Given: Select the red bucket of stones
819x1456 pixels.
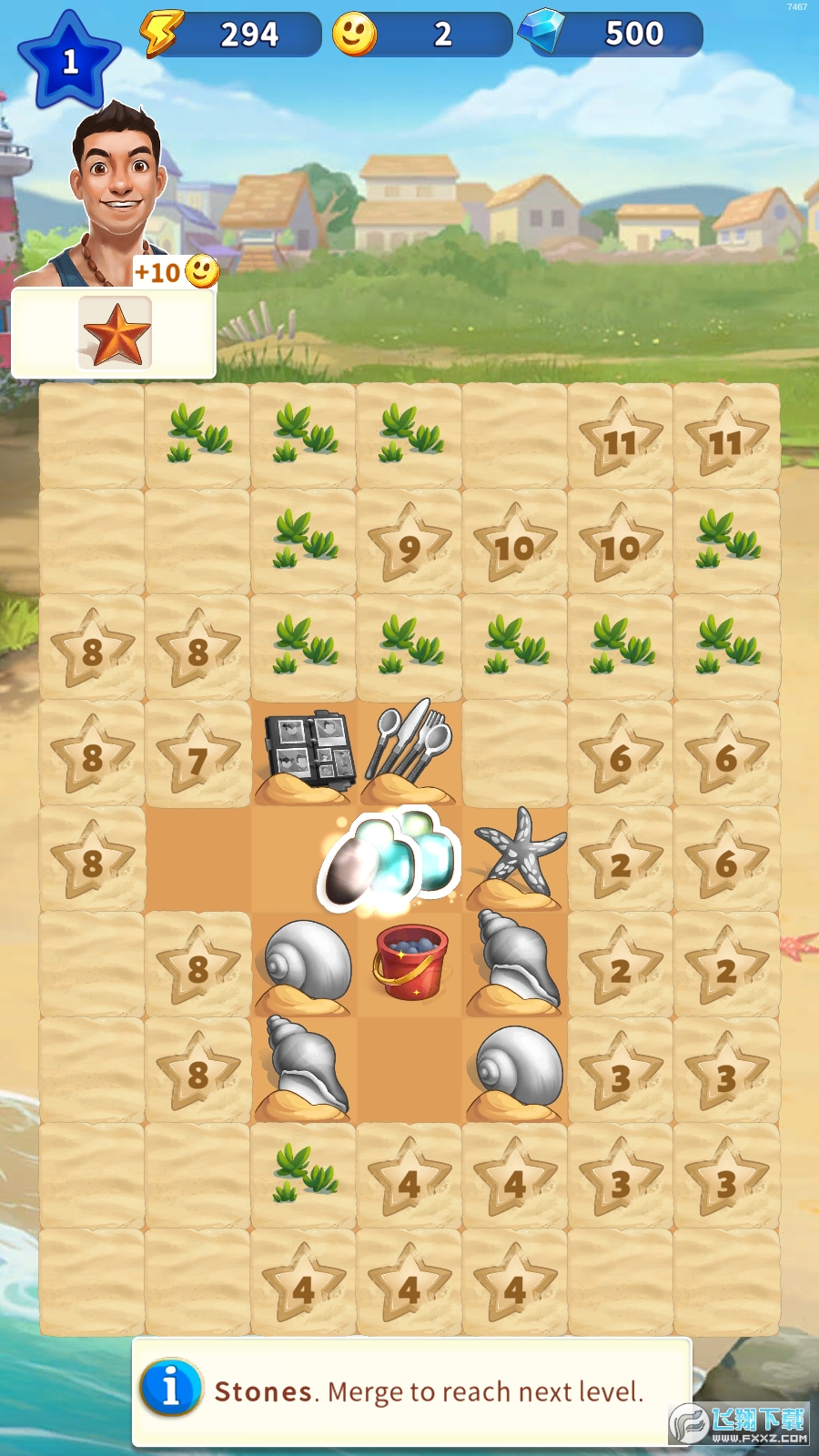Looking at the screenshot, I should [410, 962].
